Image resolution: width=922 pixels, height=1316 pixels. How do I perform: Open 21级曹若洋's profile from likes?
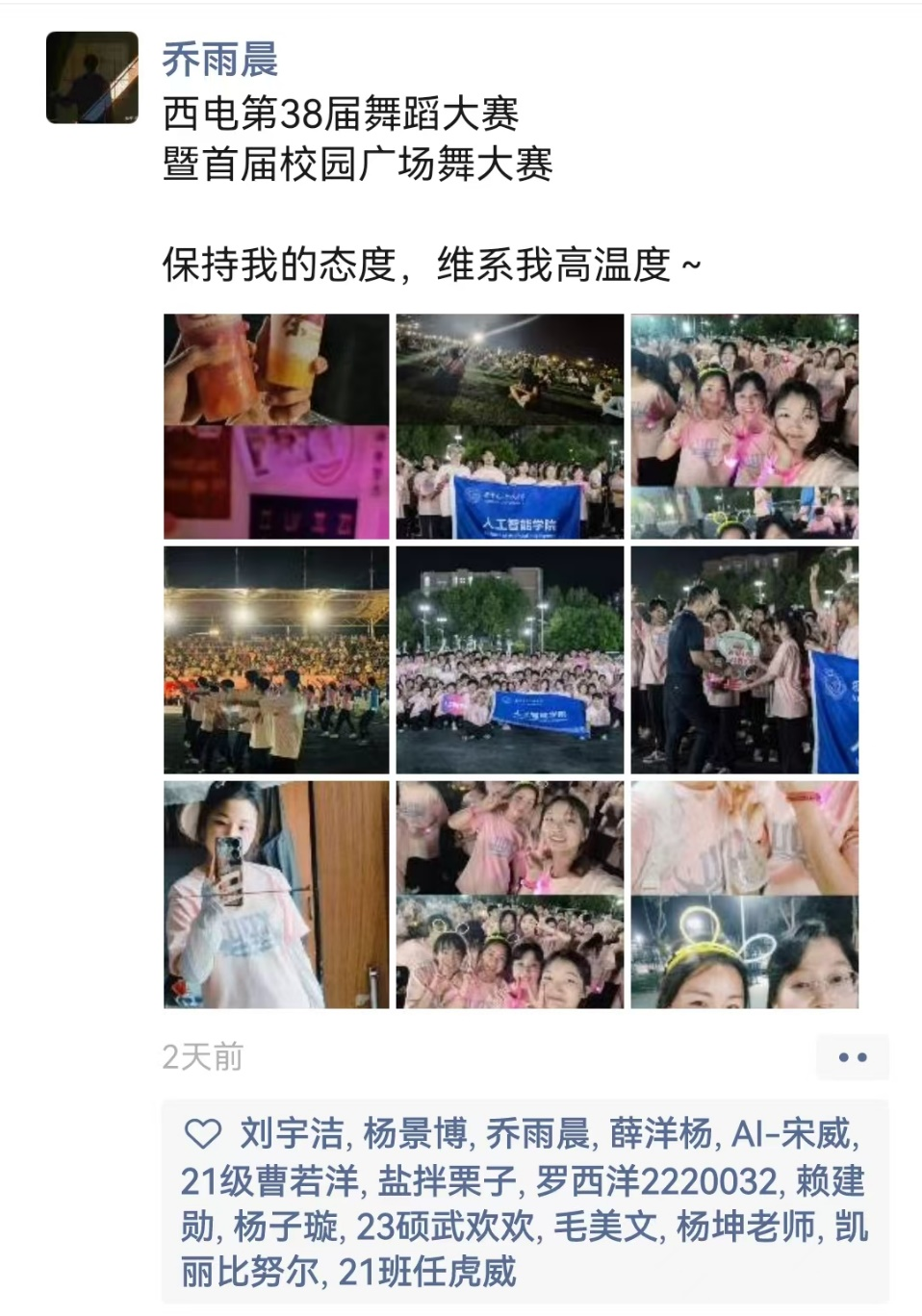pyautogui.click(x=269, y=1180)
